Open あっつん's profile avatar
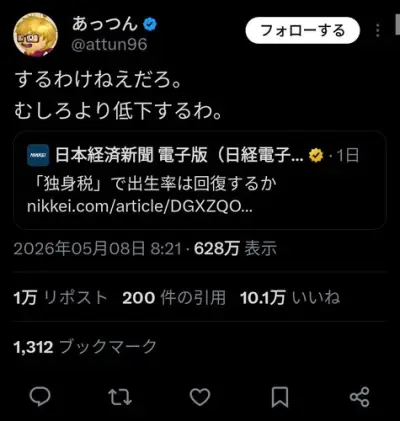Screen dimensions: 400x421 [x=35, y=35]
